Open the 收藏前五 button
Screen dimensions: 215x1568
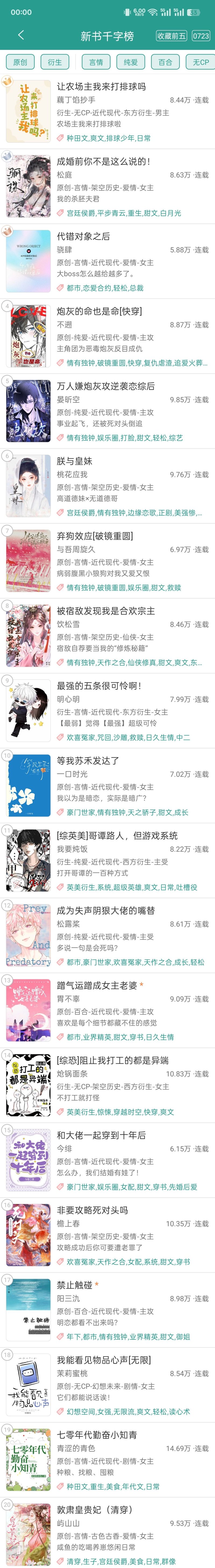click(x=171, y=36)
